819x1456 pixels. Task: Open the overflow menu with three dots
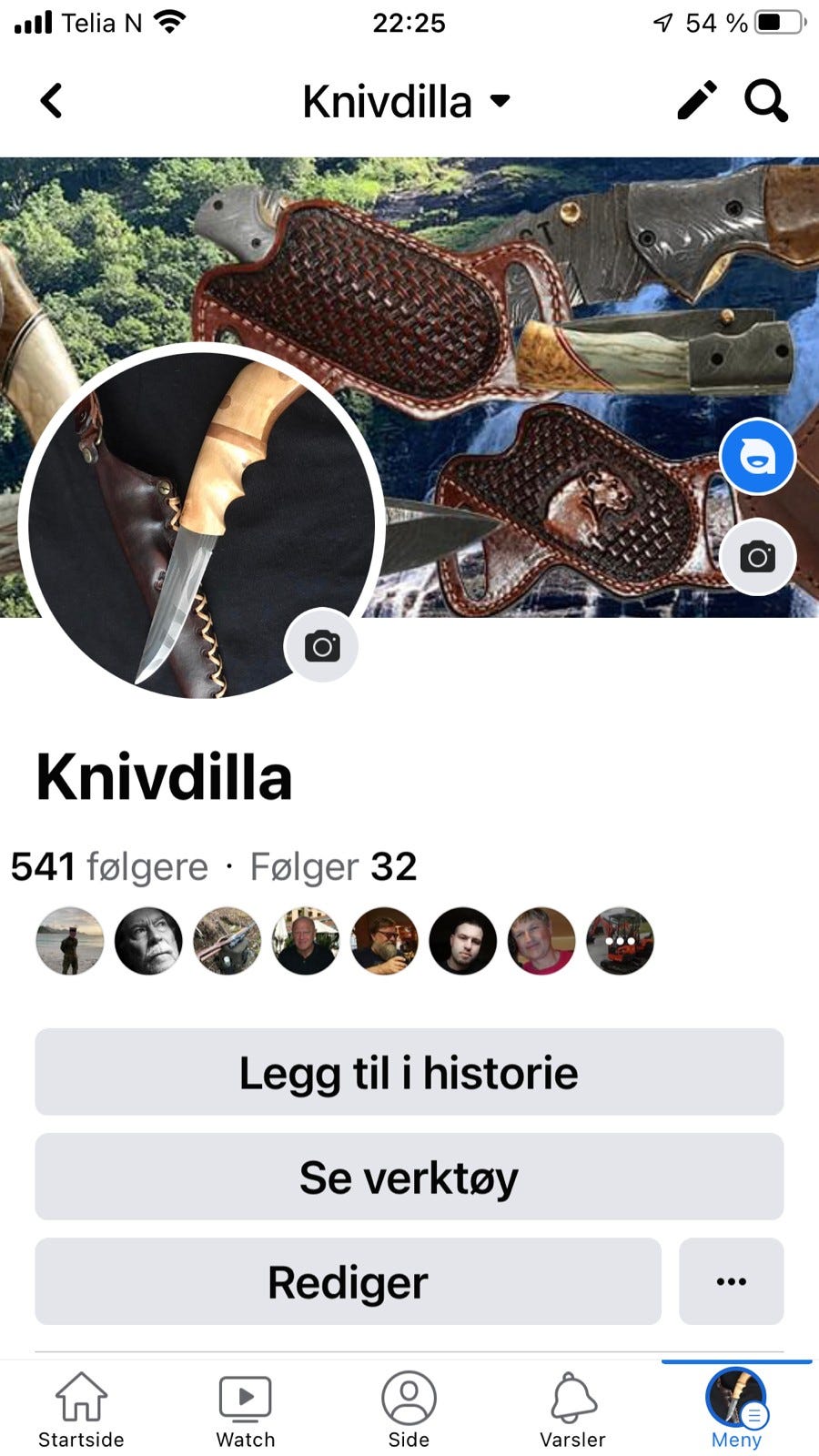point(732,1281)
